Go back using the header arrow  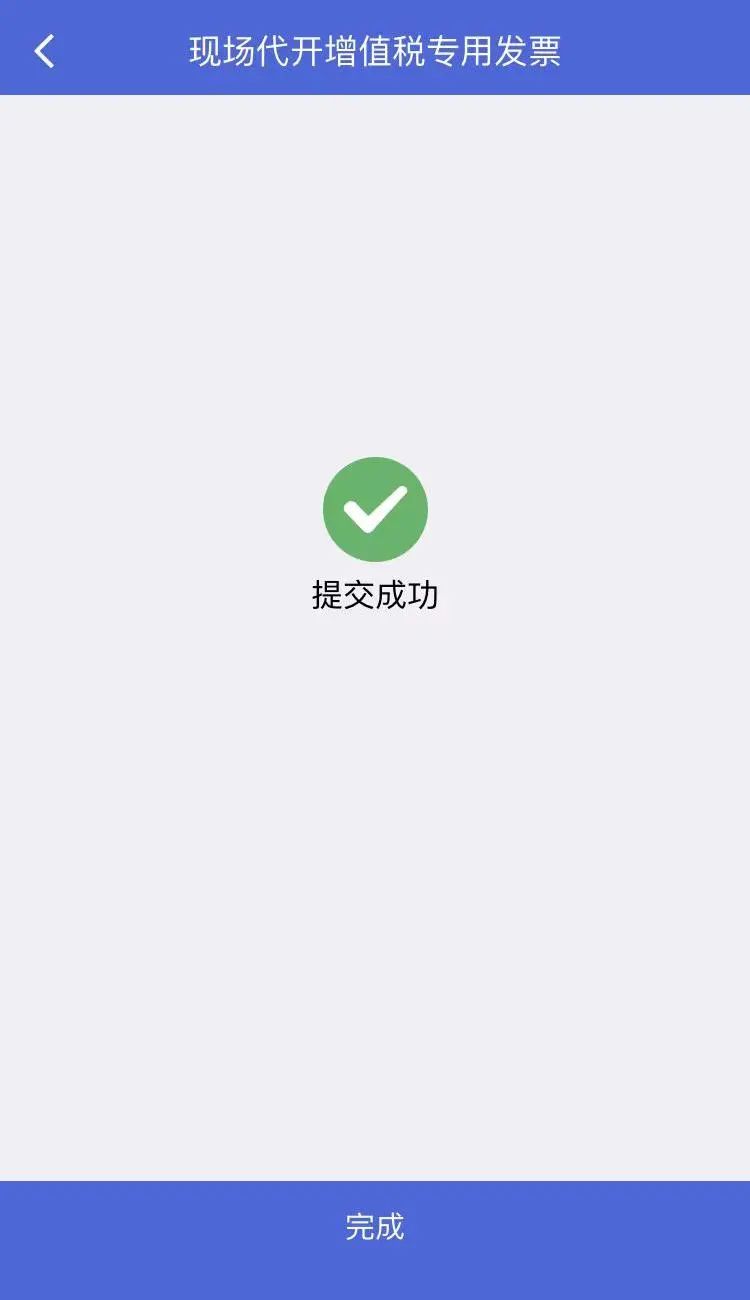pyautogui.click(x=44, y=51)
